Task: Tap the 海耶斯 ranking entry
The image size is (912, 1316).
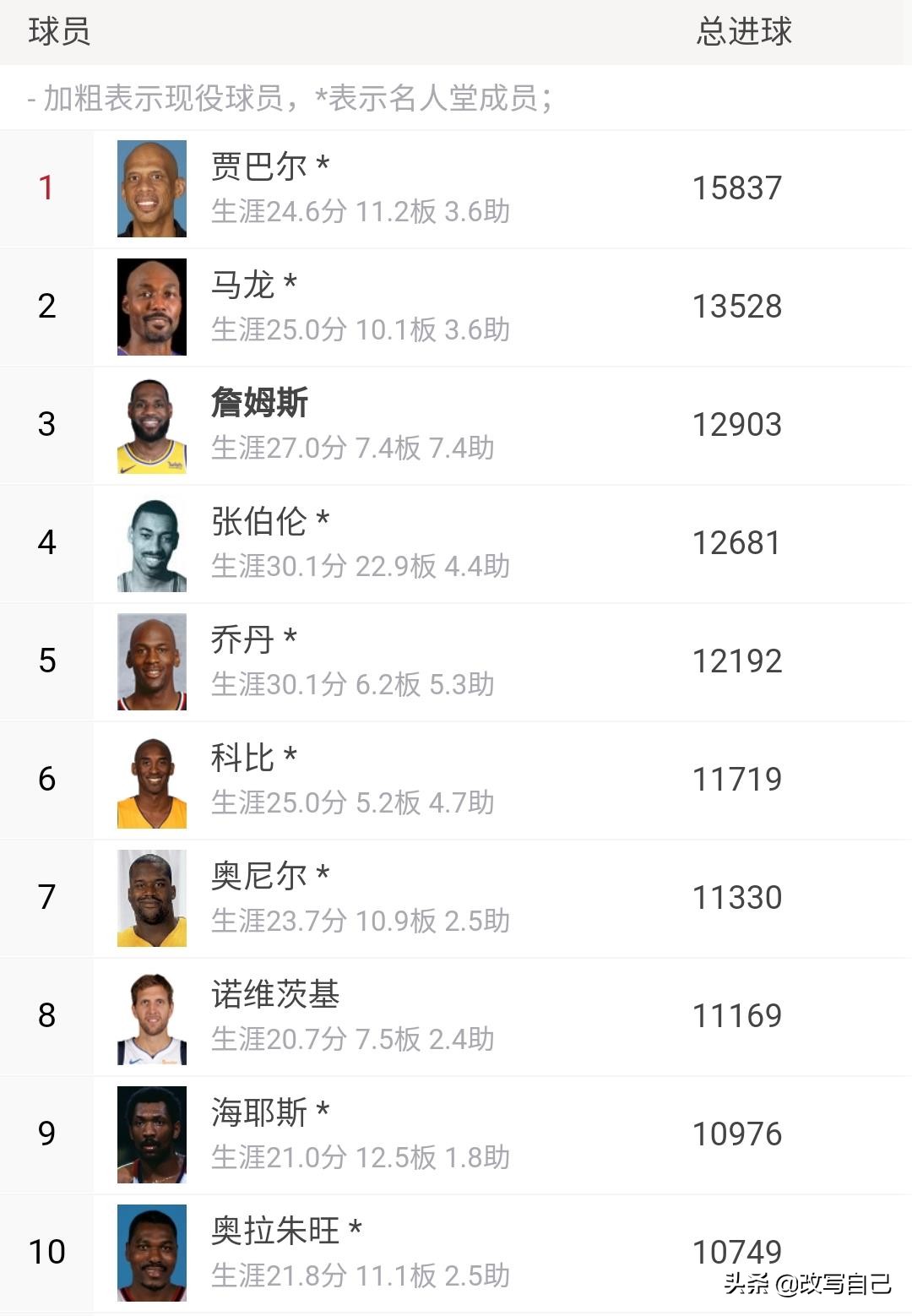Action: click(258, 1113)
